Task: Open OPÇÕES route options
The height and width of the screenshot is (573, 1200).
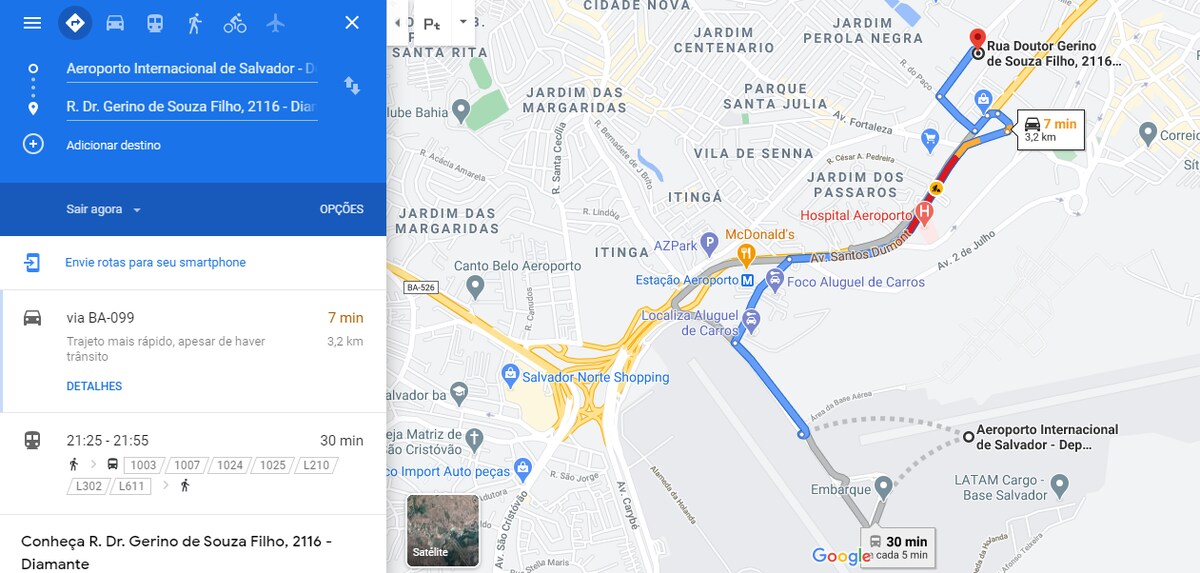Action: (x=341, y=209)
